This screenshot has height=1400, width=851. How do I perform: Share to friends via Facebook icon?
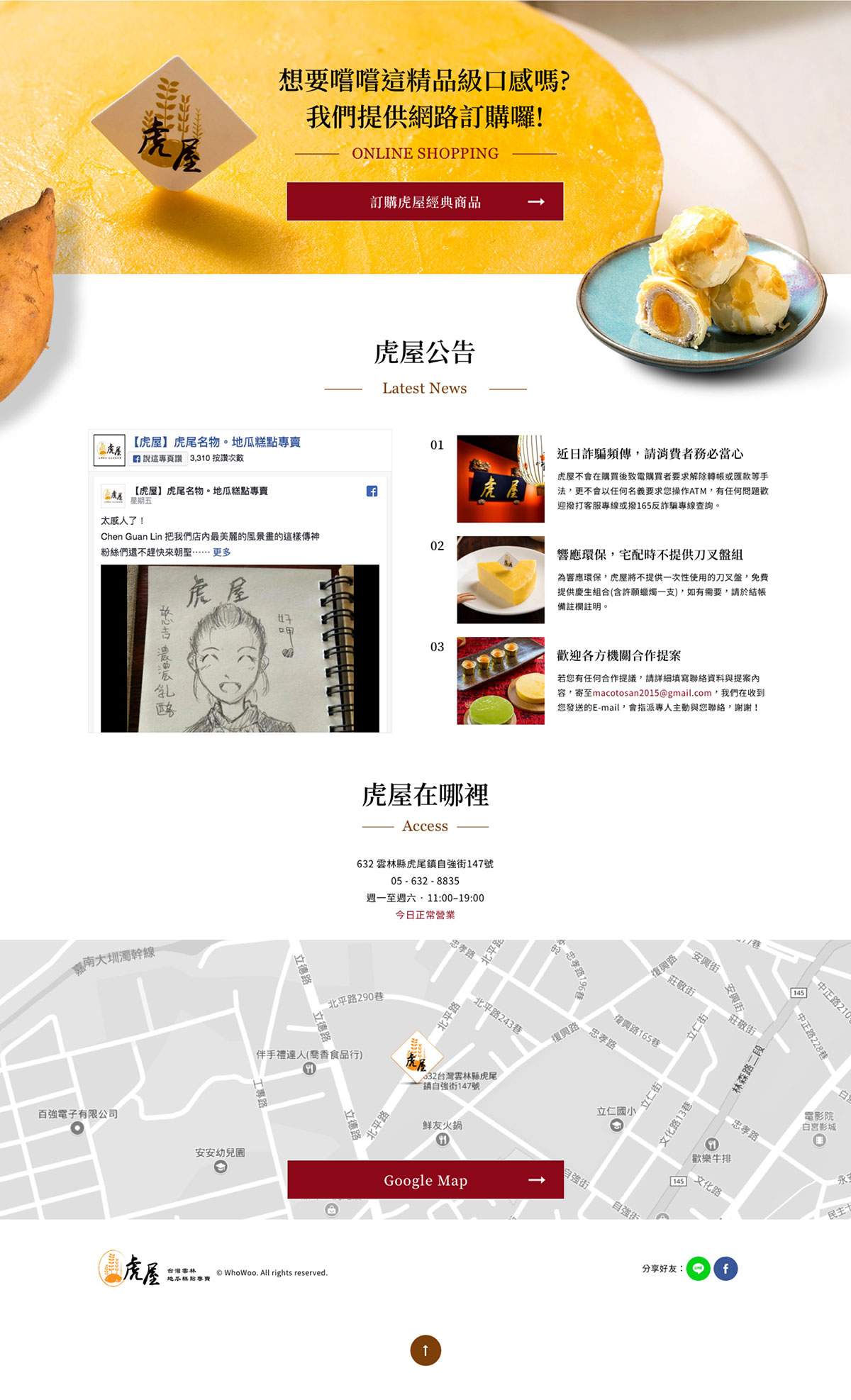pos(725,1268)
